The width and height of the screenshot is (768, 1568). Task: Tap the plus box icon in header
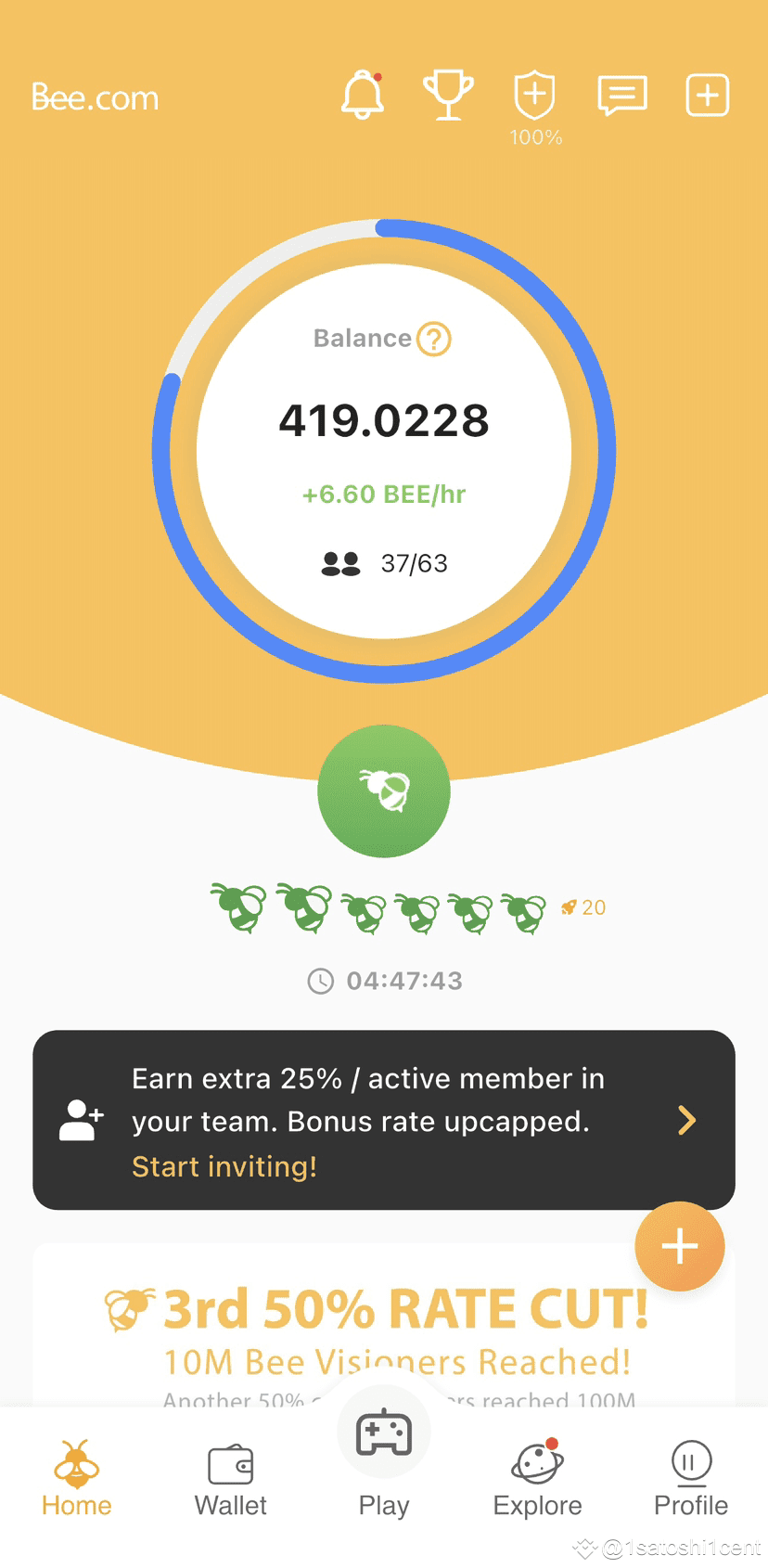(707, 96)
